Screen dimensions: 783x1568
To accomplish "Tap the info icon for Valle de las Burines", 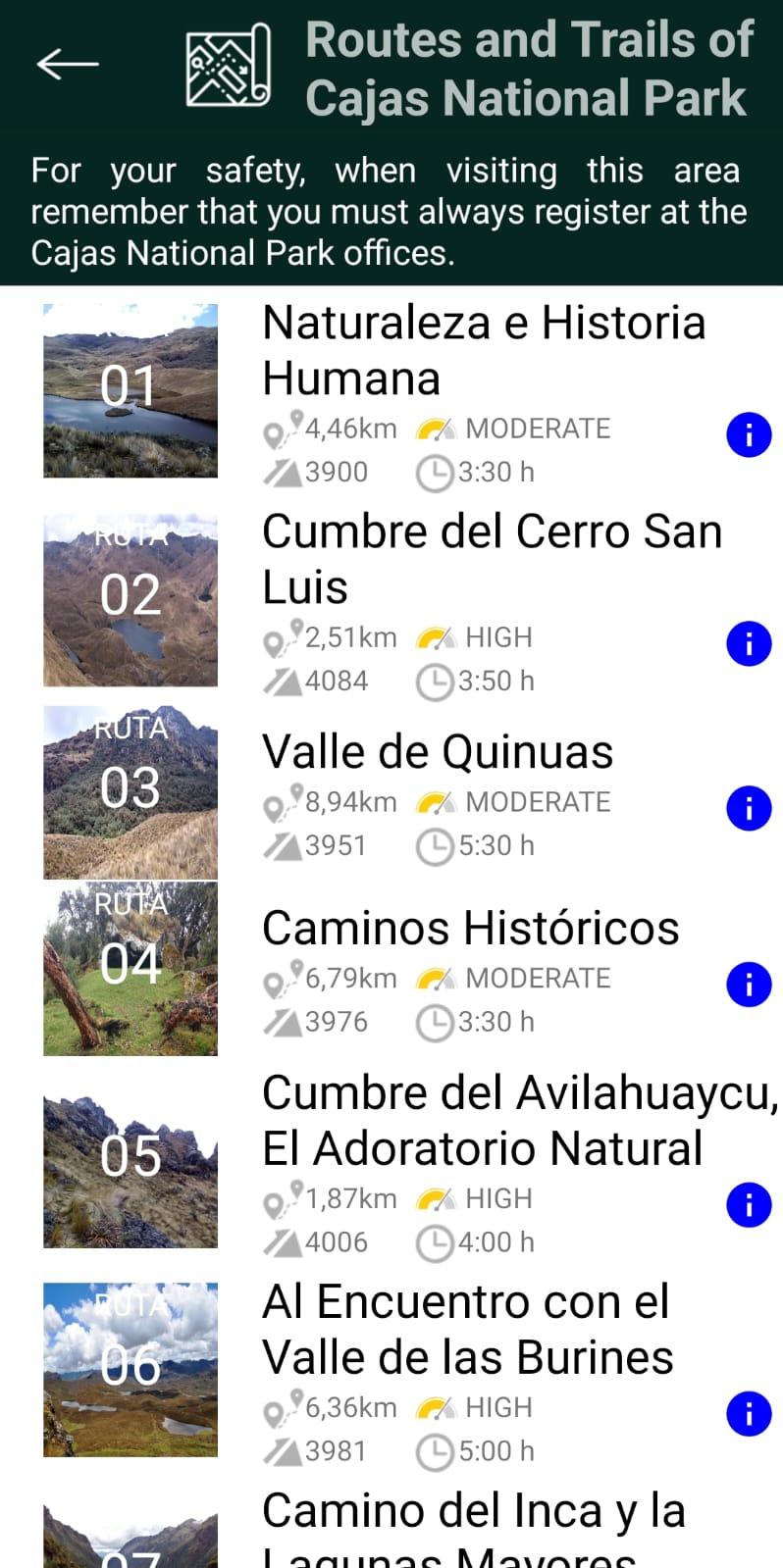I will (x=749, y=1414).
